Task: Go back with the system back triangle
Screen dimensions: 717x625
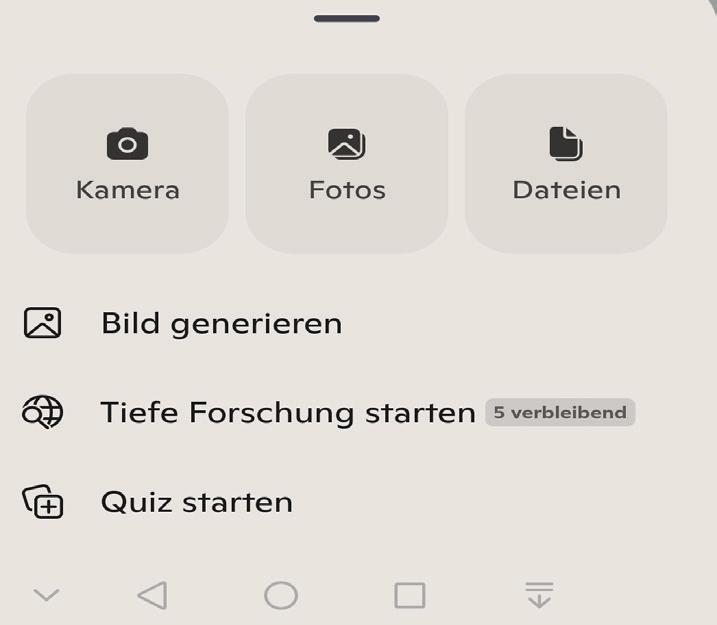Action: click(x=152, y=596)
